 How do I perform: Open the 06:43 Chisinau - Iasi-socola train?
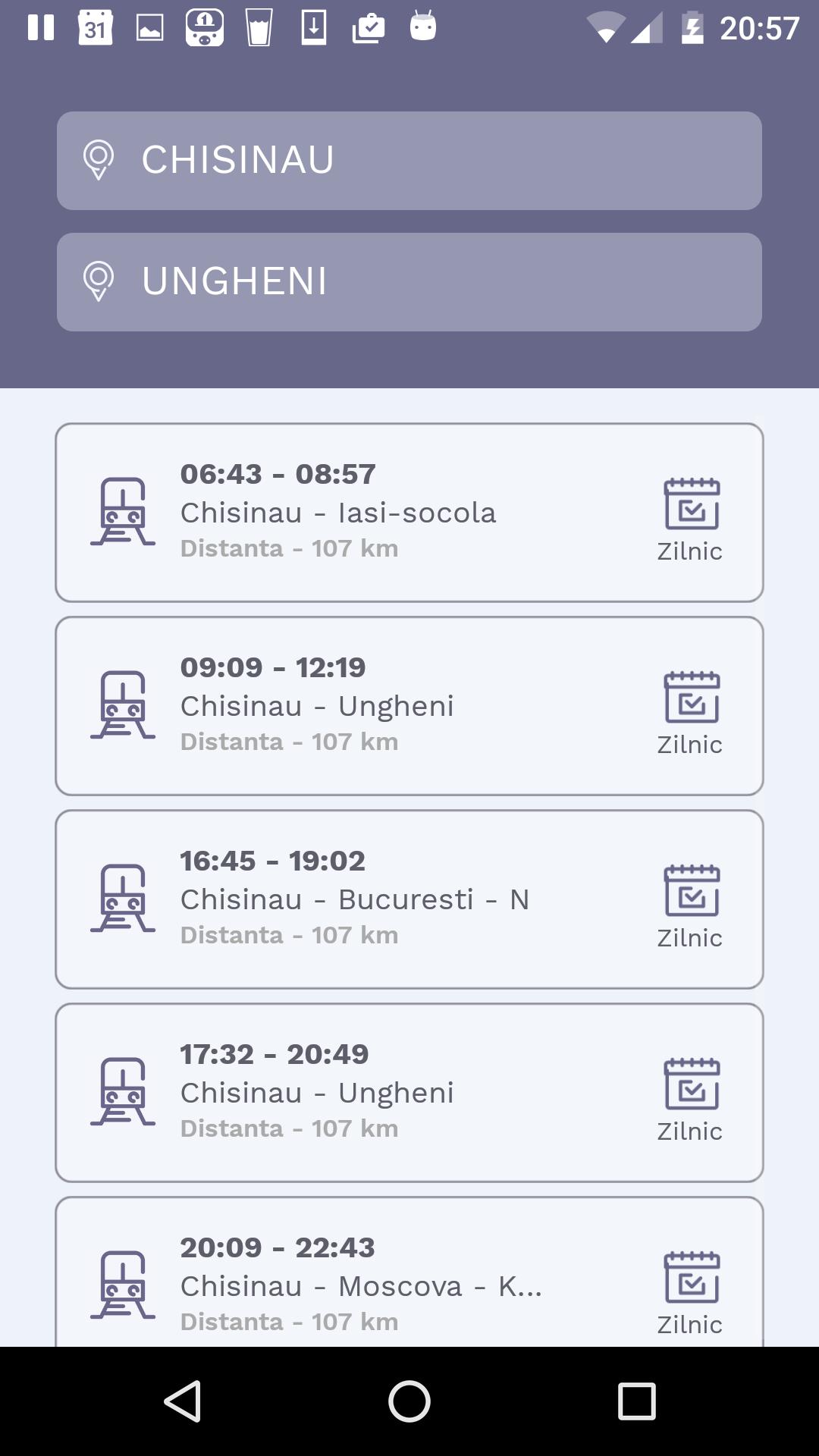pos(409,513)
